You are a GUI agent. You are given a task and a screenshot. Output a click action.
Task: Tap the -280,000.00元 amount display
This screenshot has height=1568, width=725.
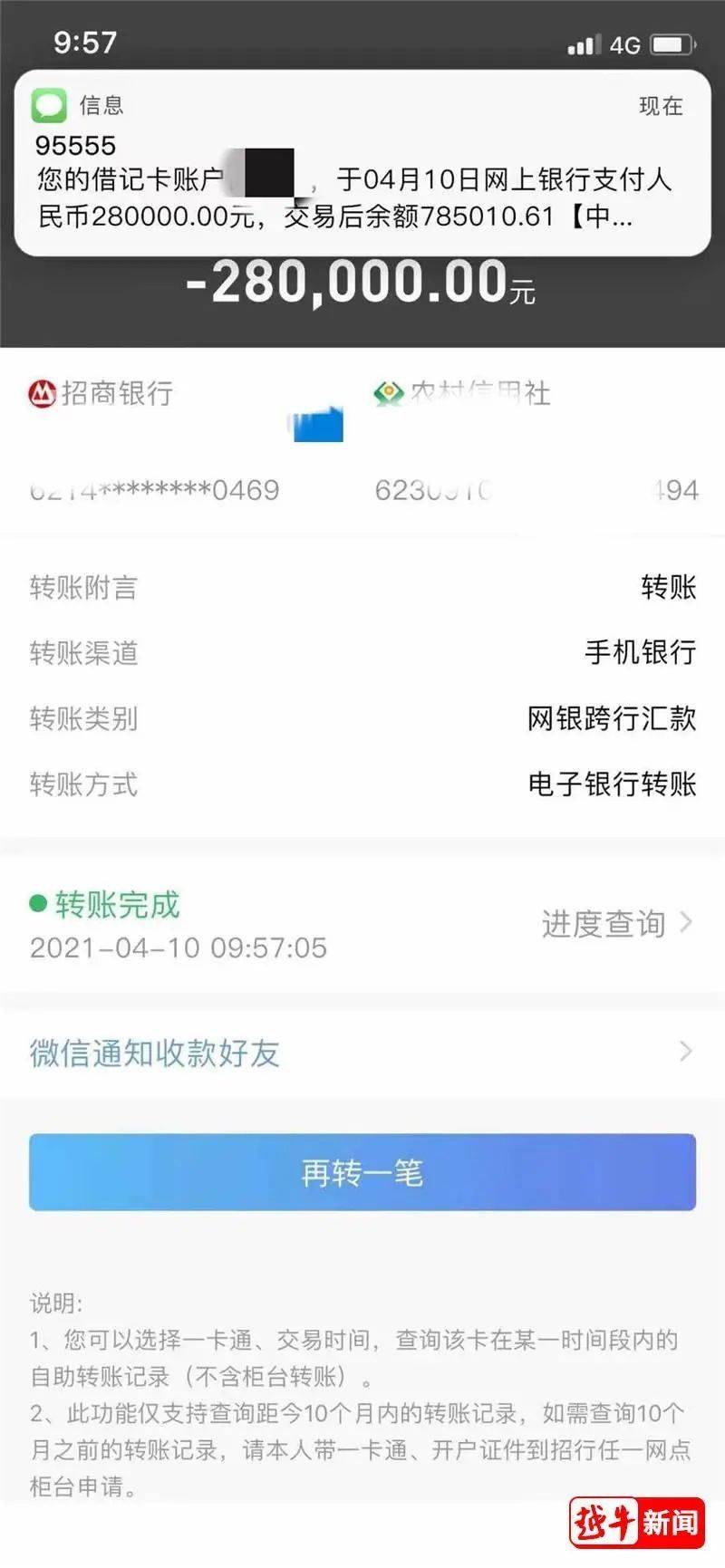click(x=362, y=282)
